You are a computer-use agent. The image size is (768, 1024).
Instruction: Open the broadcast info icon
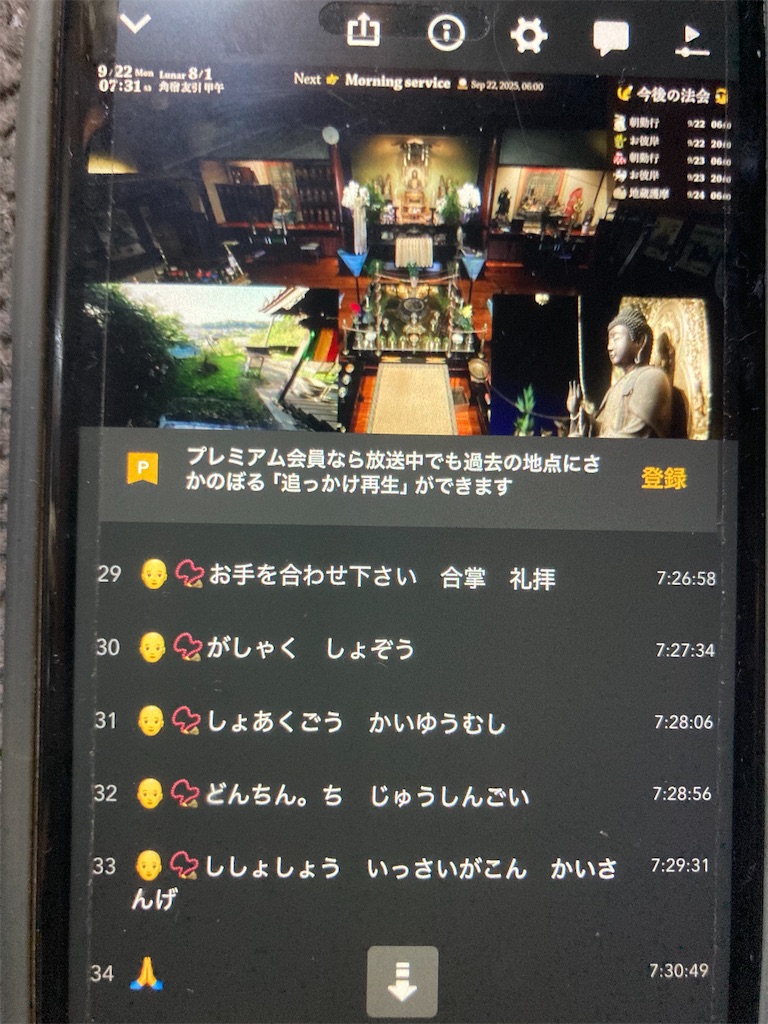(446, 32)
